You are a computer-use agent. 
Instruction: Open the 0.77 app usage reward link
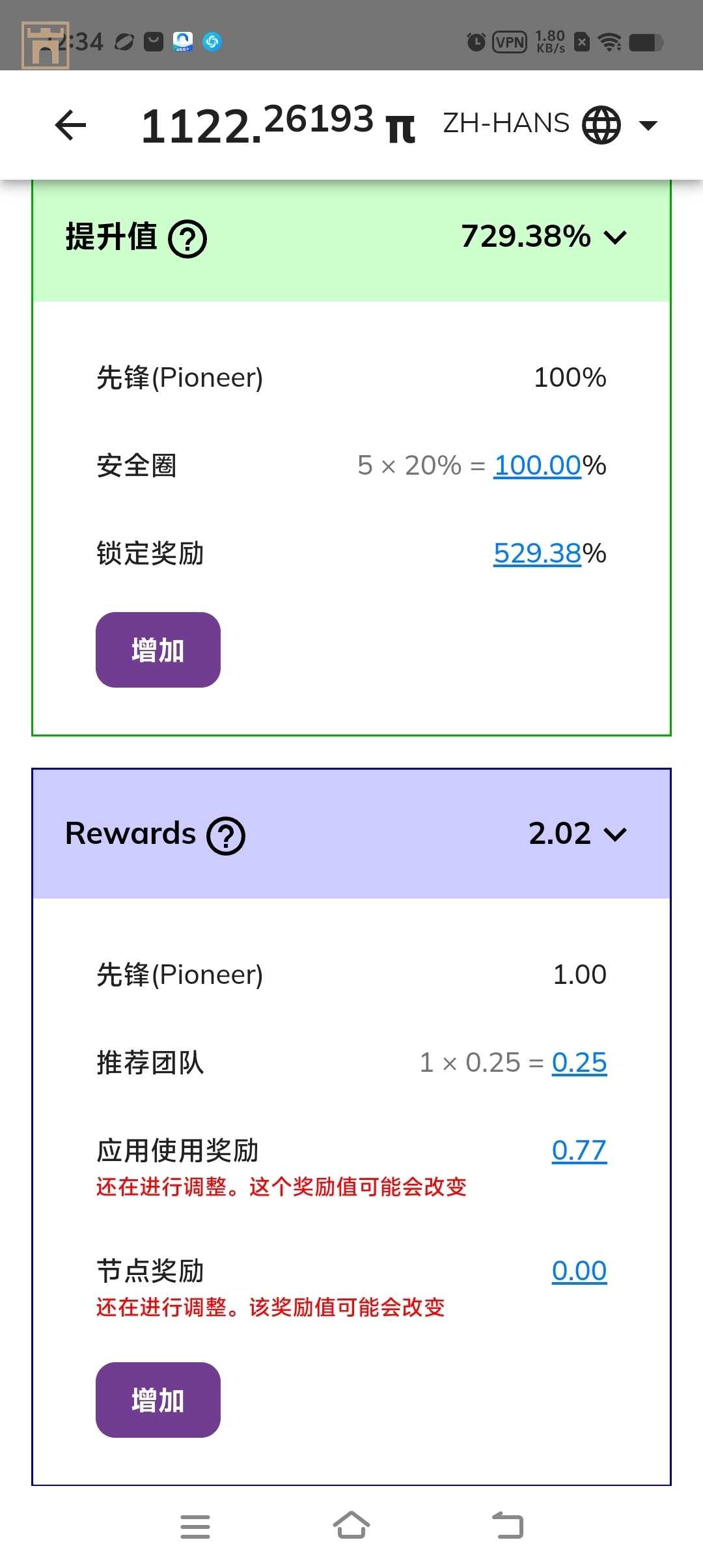pyautogui.click(x=579, y=1151)
